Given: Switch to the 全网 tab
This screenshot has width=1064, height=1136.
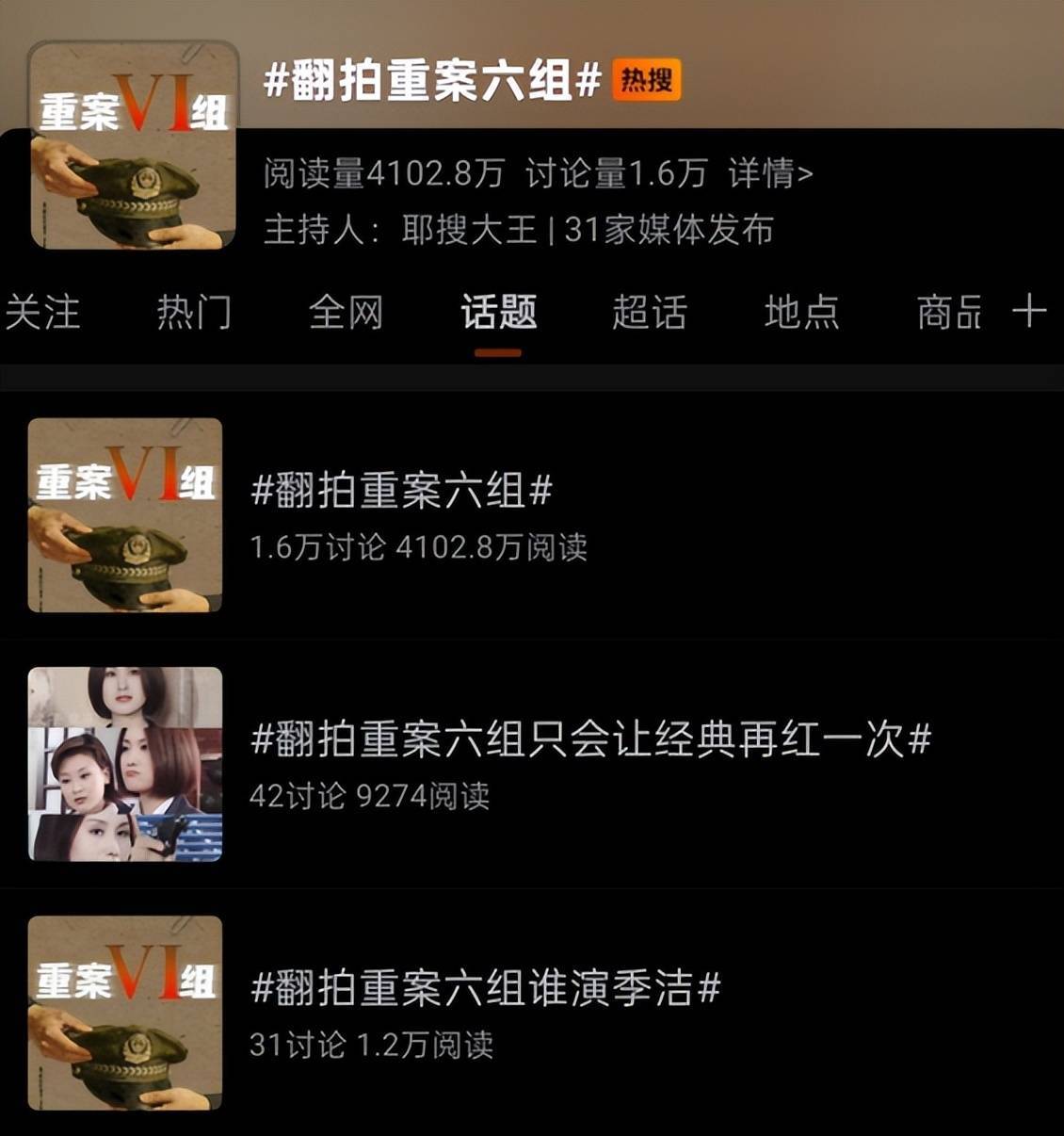Looking at the screenshot, I should coord(346,312).
